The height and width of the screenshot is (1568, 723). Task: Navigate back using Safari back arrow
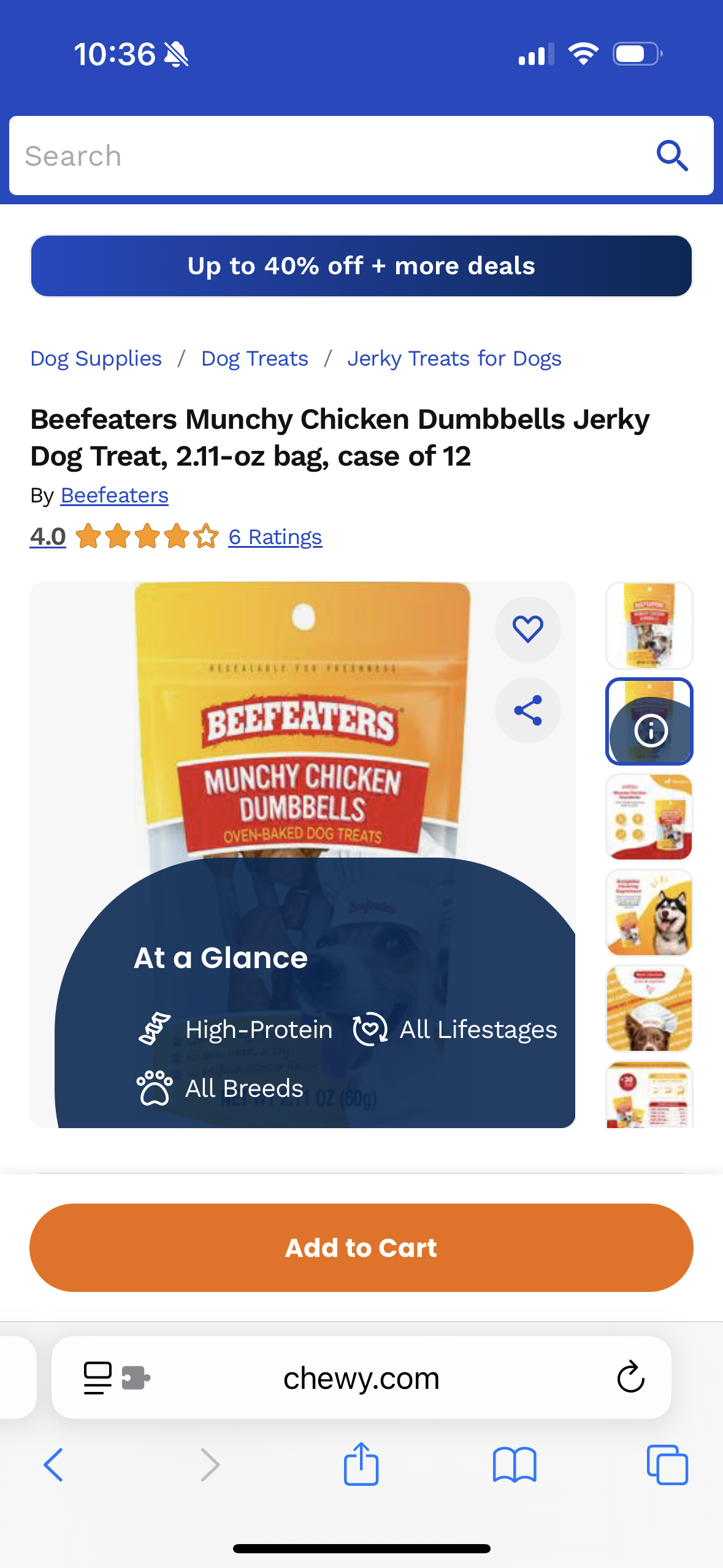pyautogui.click(x=53, y=1466)
